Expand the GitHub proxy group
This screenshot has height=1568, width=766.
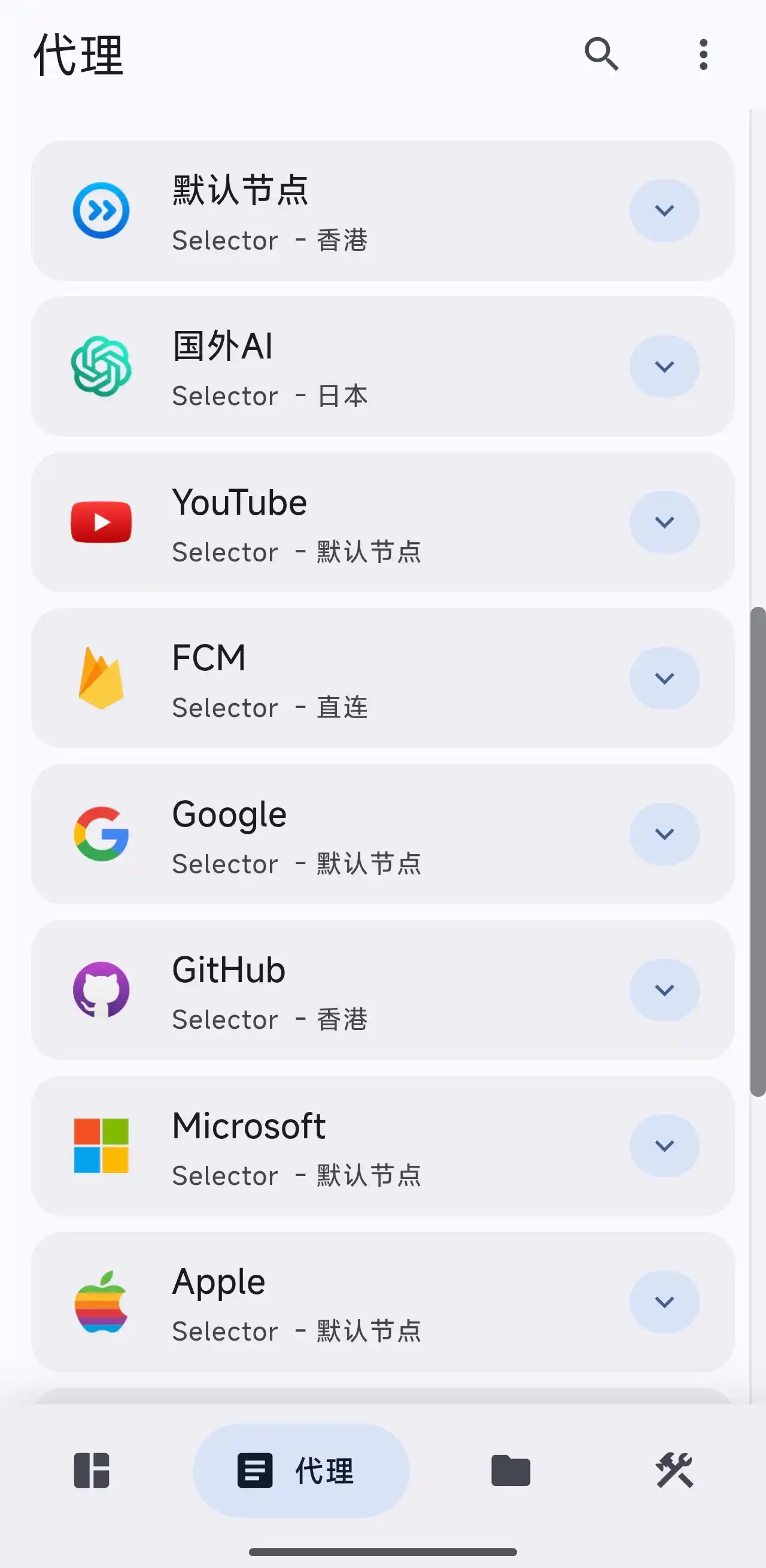pos(664,990)
